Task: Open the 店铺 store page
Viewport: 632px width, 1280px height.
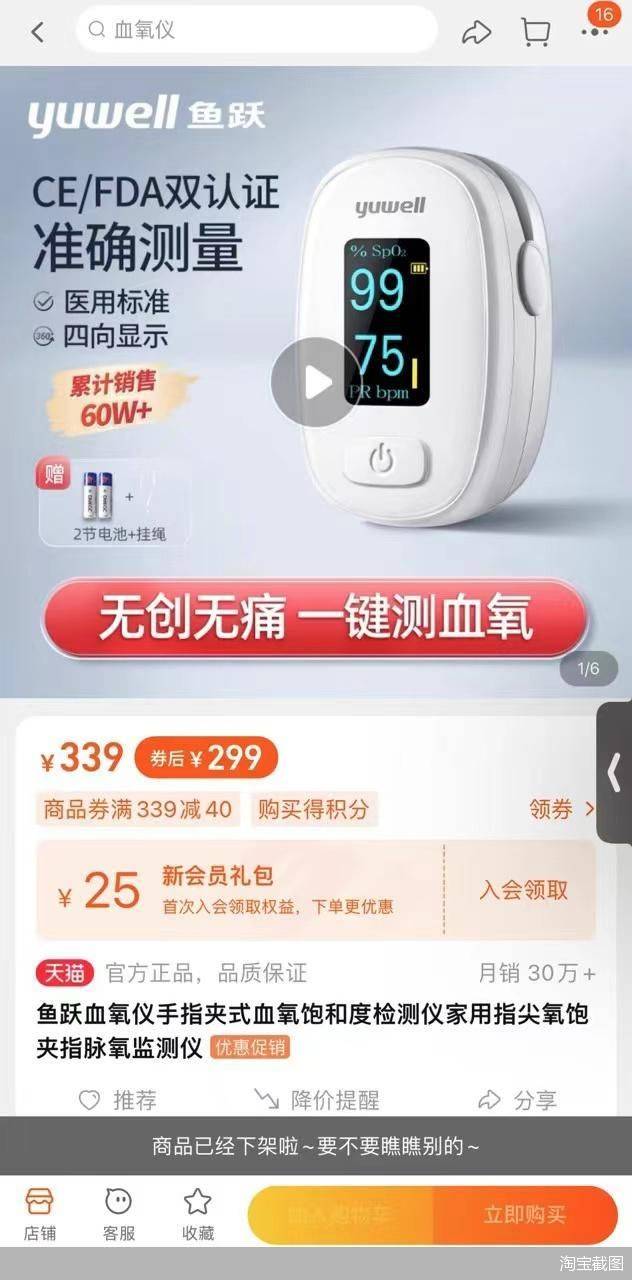Action: [40, 1214]
